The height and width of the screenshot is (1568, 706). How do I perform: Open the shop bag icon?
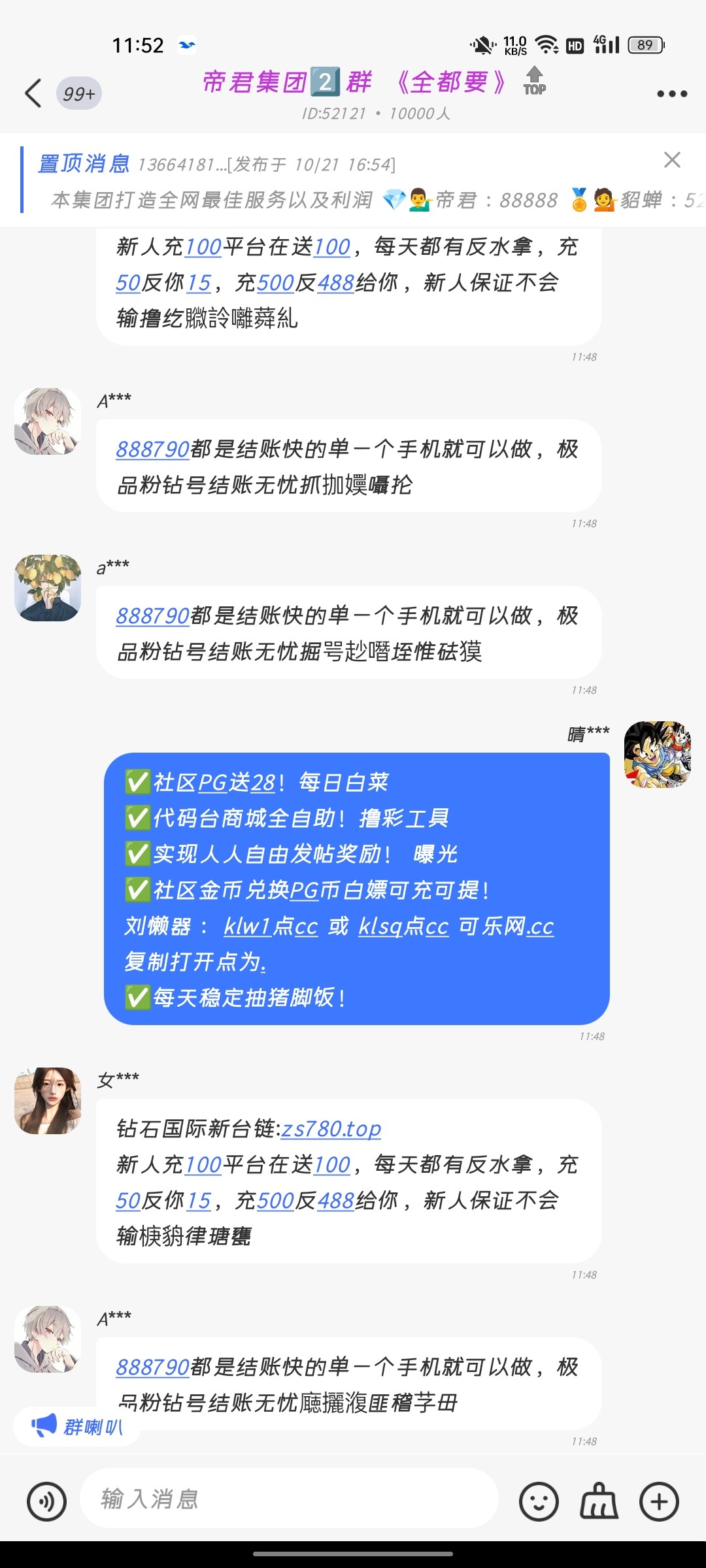[x=599, y=1501]
